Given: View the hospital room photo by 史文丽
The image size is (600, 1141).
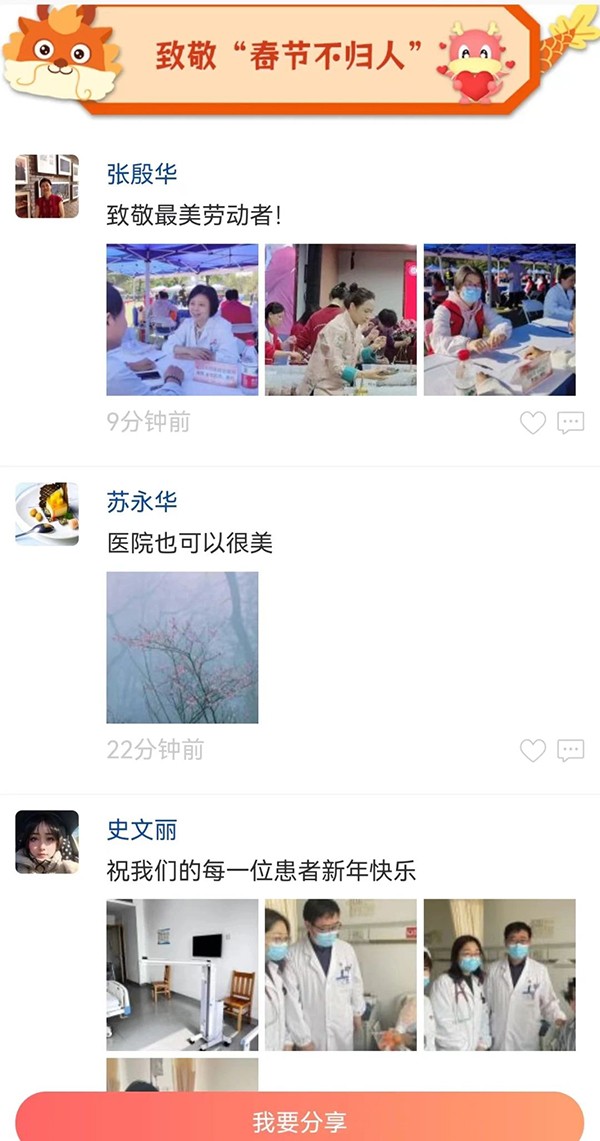Looking at the screenshot, I should pyautogui.click(x=182, y=975).
